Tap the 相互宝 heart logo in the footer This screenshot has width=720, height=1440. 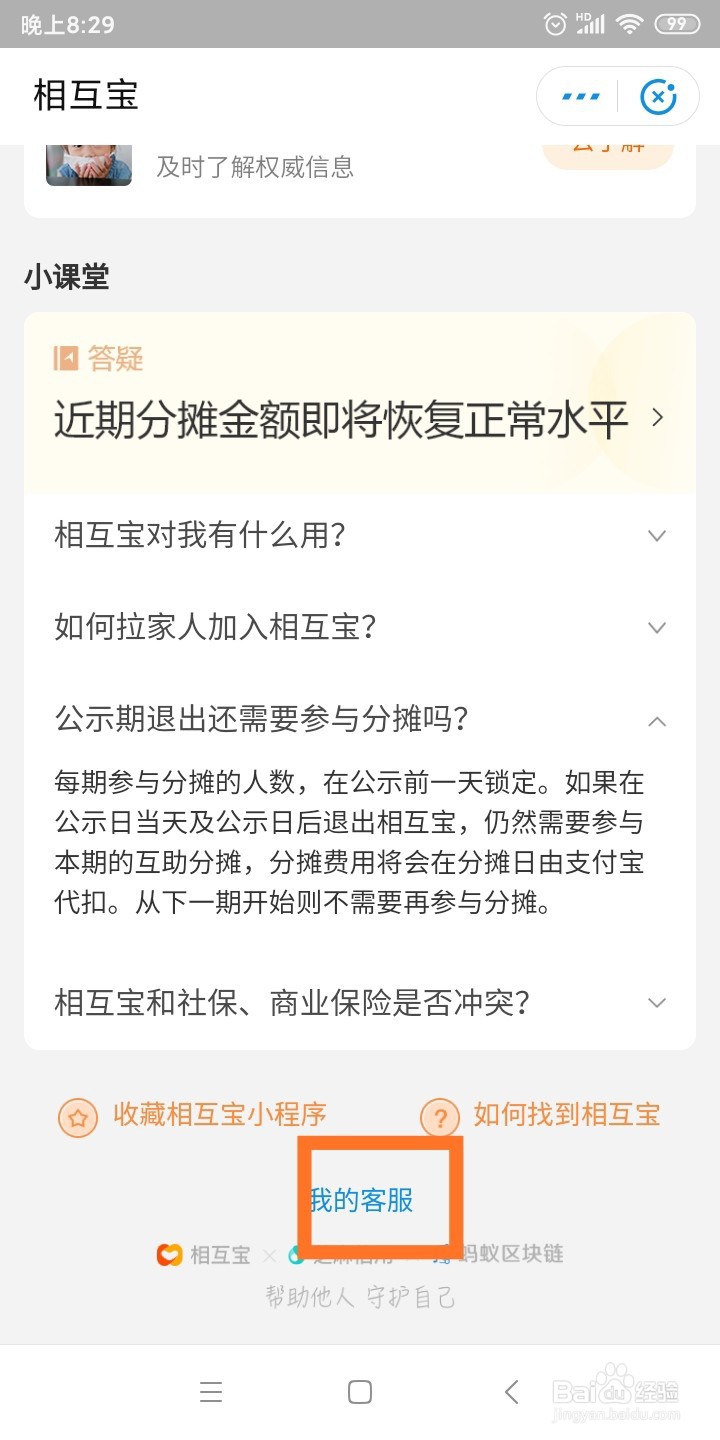click(x=168, y=1254)
